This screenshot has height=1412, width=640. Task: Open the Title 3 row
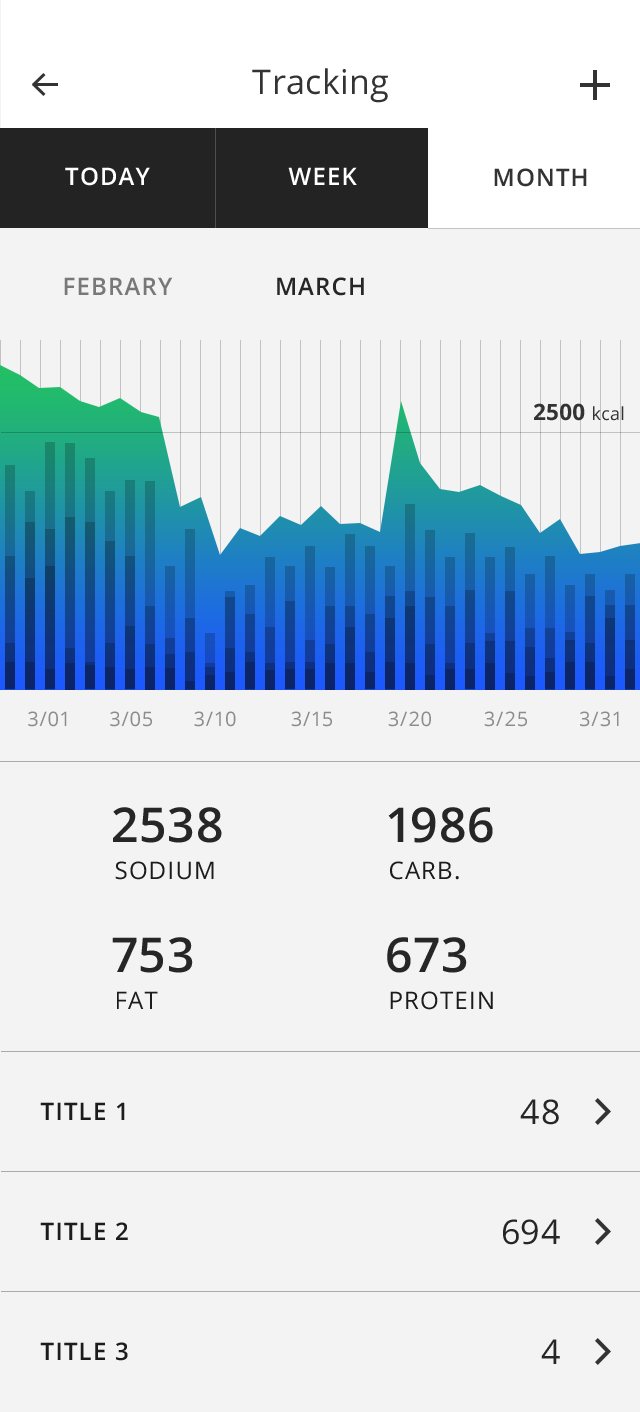point(320,1352)
